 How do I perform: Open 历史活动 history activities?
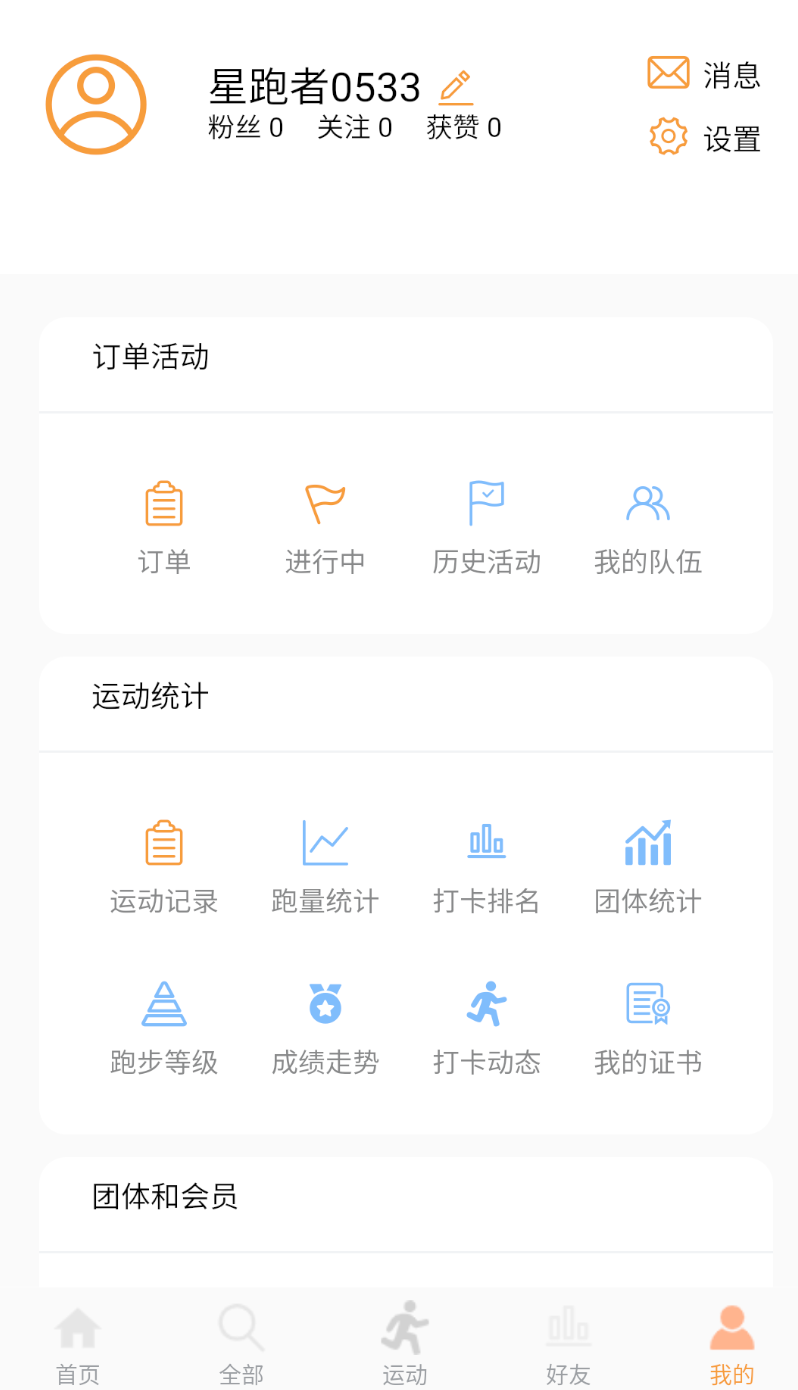click(x=486, y=522)
